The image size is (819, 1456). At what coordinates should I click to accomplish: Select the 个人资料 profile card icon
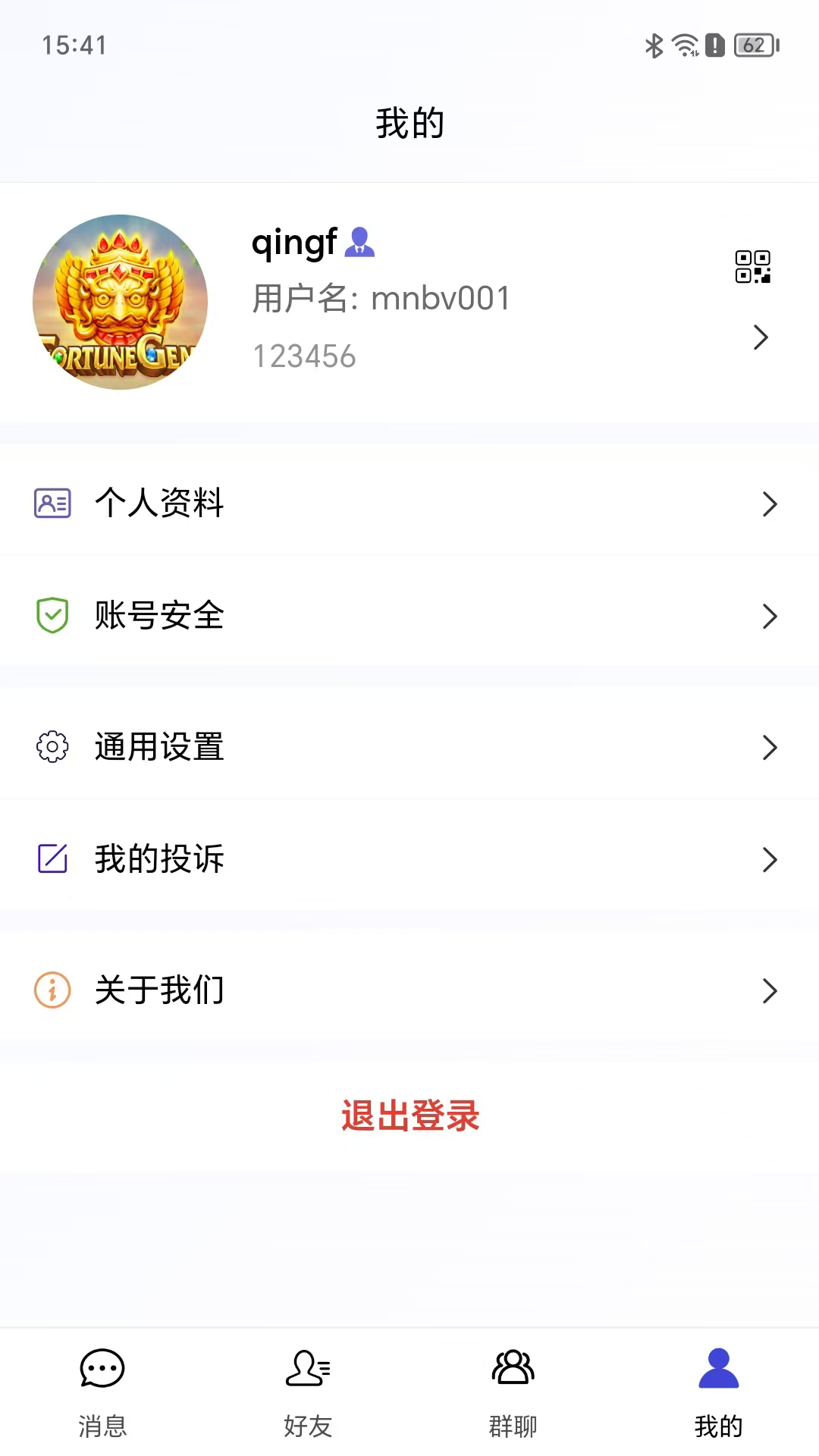point(51,502)
